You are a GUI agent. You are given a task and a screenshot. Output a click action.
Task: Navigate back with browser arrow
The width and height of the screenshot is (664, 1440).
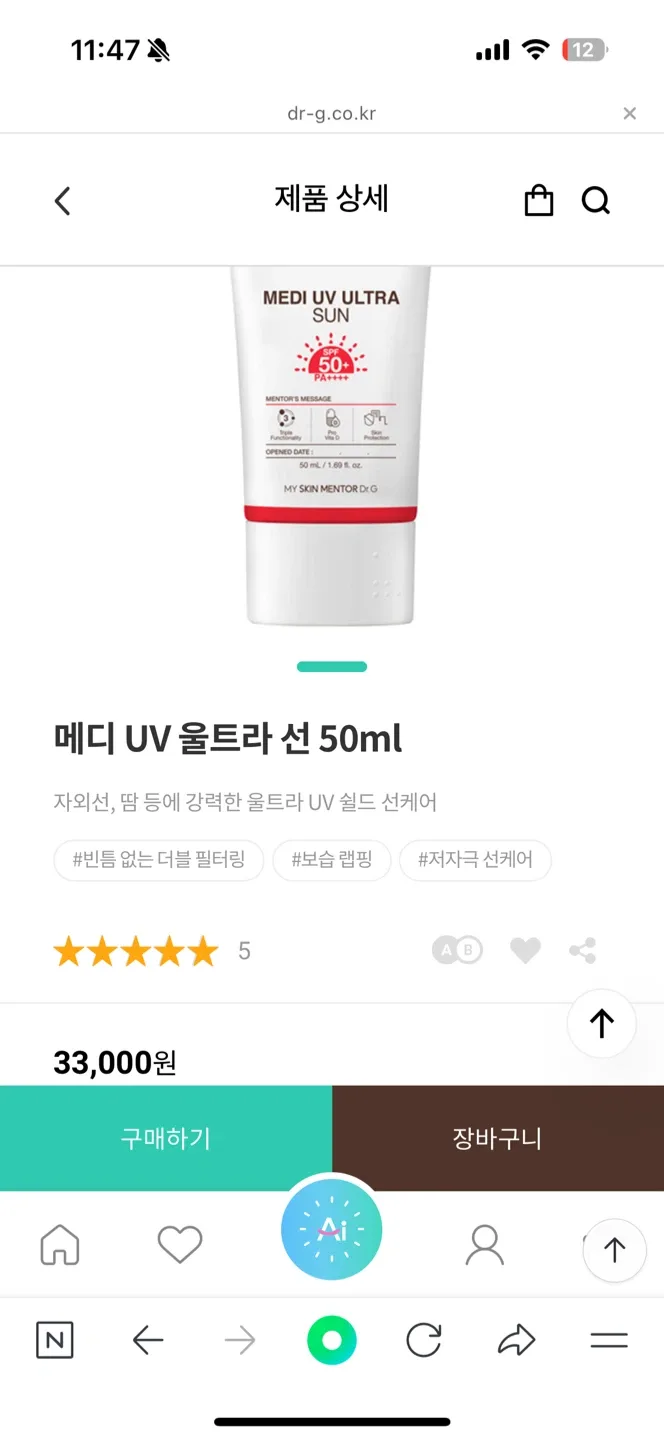[x=148, y=1341]
